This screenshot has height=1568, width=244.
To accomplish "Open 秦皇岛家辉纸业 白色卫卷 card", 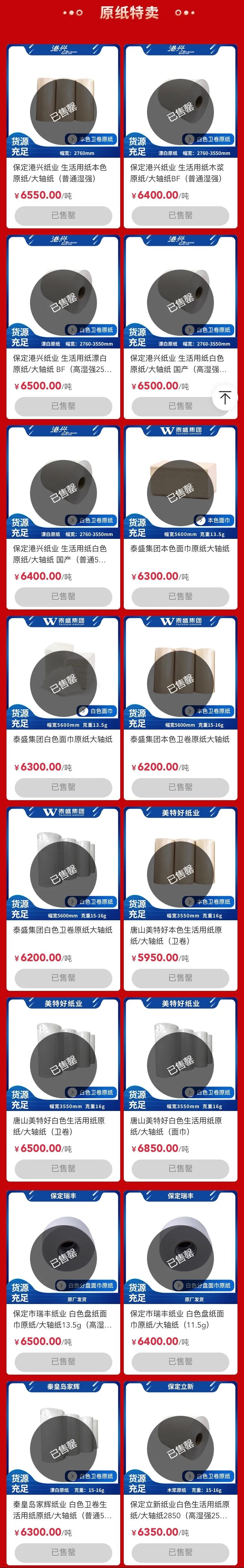I will [63, 1509].
